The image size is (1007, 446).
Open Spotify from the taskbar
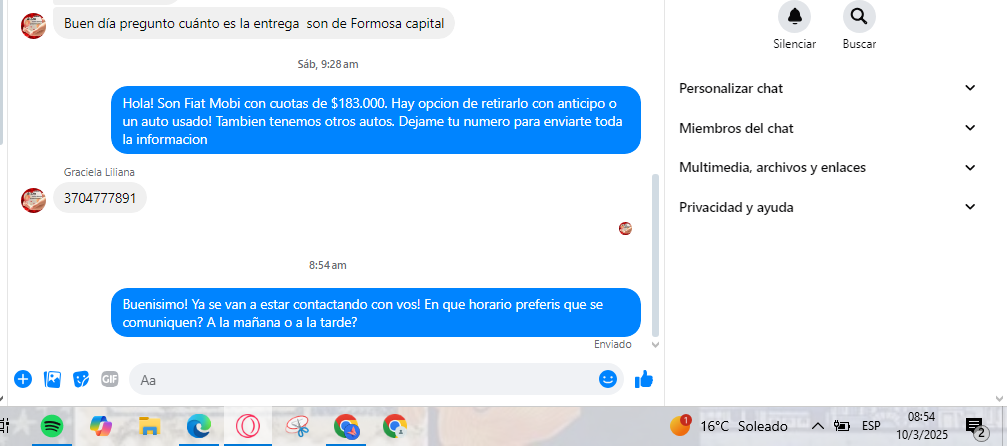click(52, 426)
